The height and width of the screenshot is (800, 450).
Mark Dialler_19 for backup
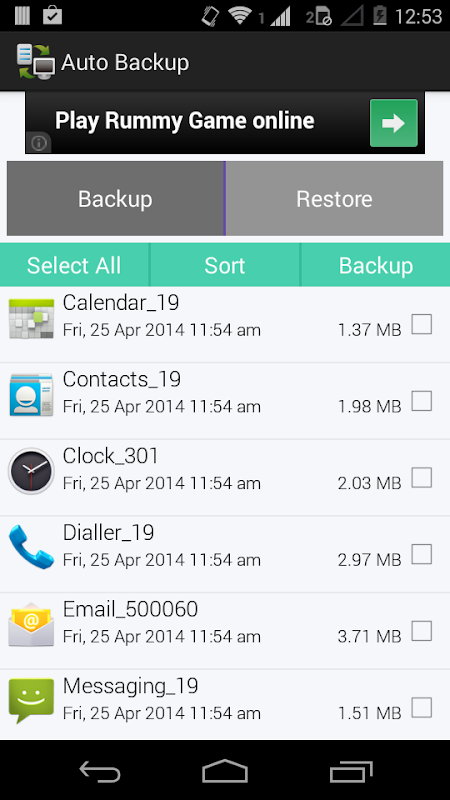(x=422, y=555)
